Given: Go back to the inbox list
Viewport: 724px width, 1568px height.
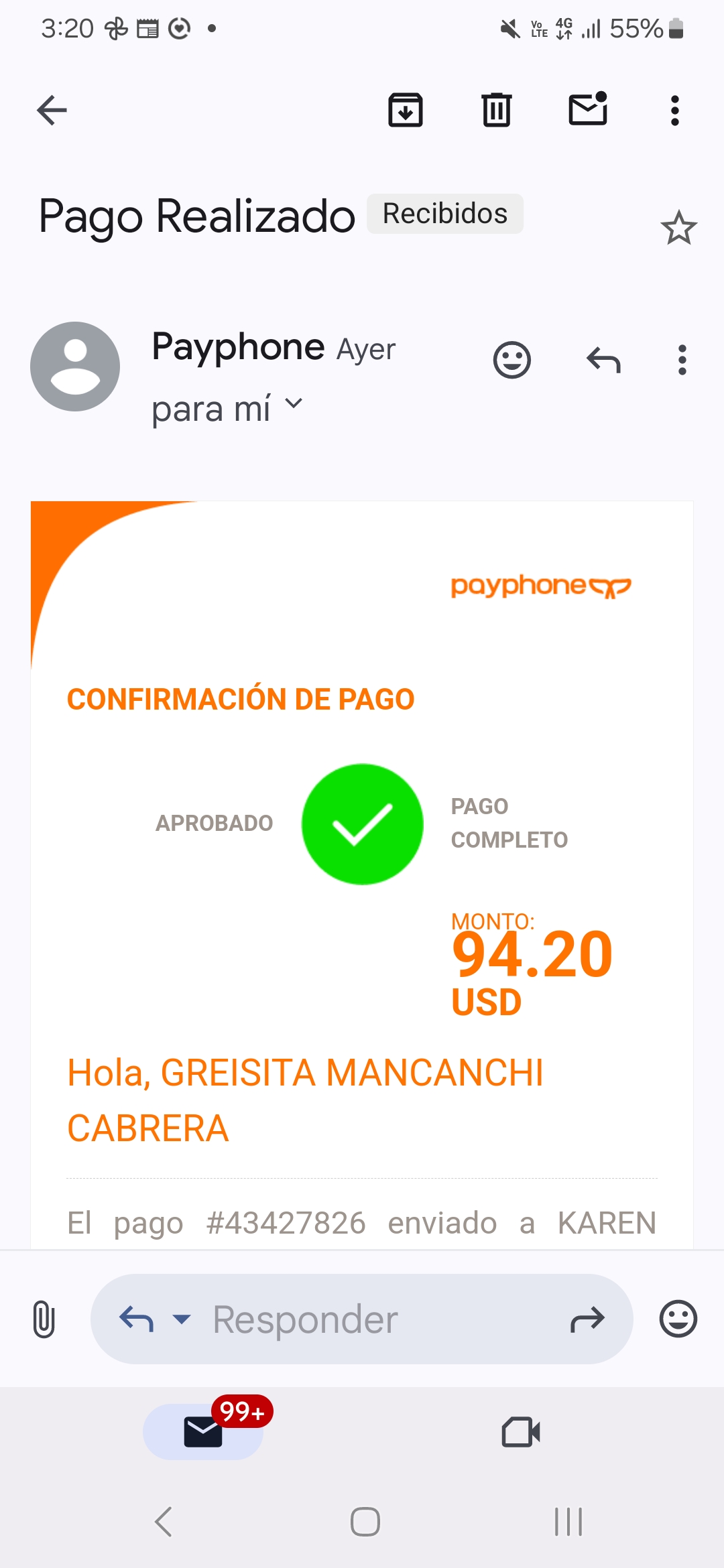Looking at the screenshot, I should click(x=52, y=111).
